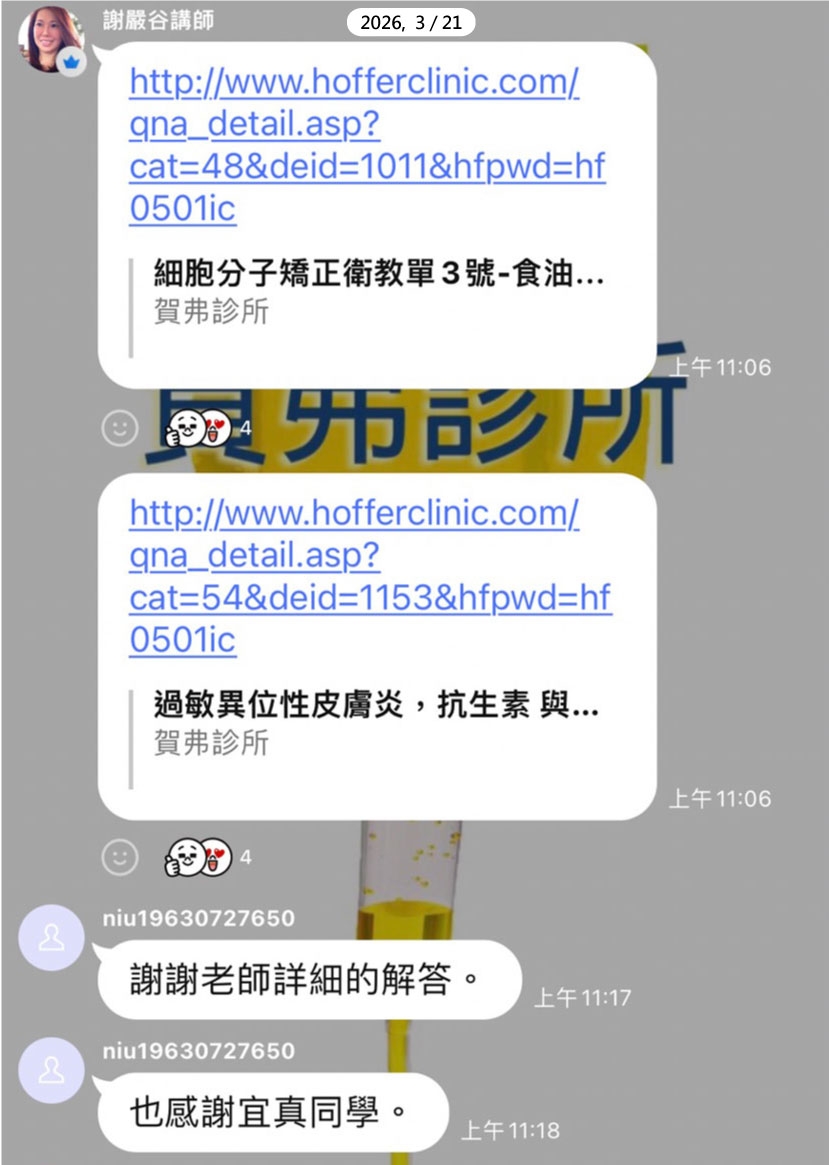Image resolution: width=829 pixels, height=1165 pixels.
Task: Open 謝嚴谷講師's profile picture
Action: pos(51,39)
